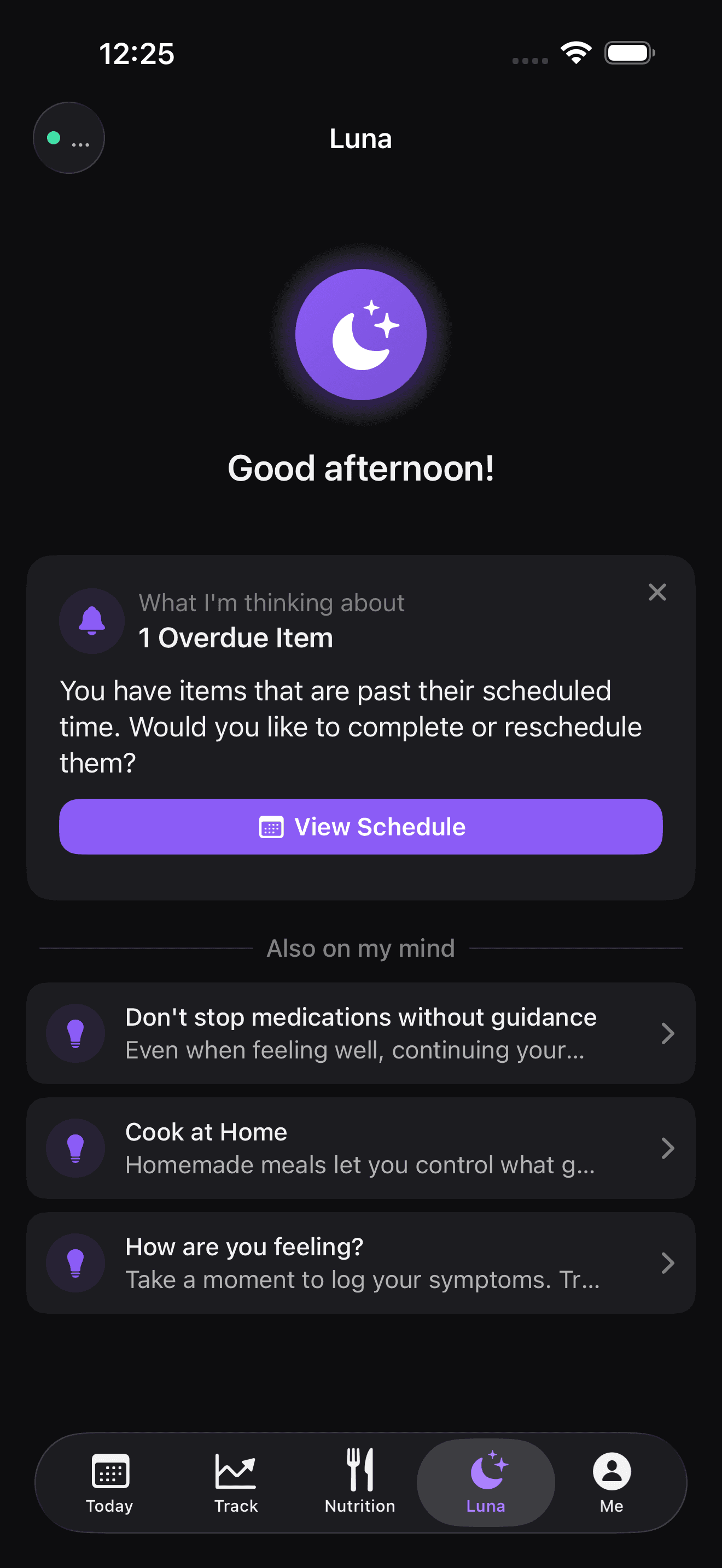The width and height of the screenshot is (722, 1568).
Task: Tap the large purple moon avatar above Good afternoon
Action: coord(360,335)
